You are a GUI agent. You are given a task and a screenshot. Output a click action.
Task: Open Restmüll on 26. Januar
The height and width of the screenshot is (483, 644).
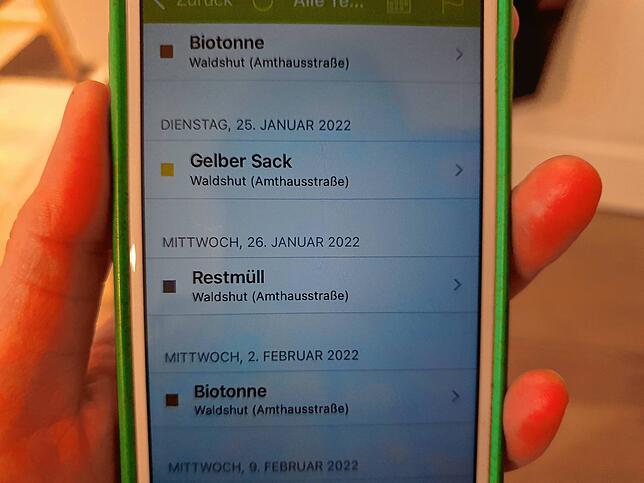tap(310, 285)
